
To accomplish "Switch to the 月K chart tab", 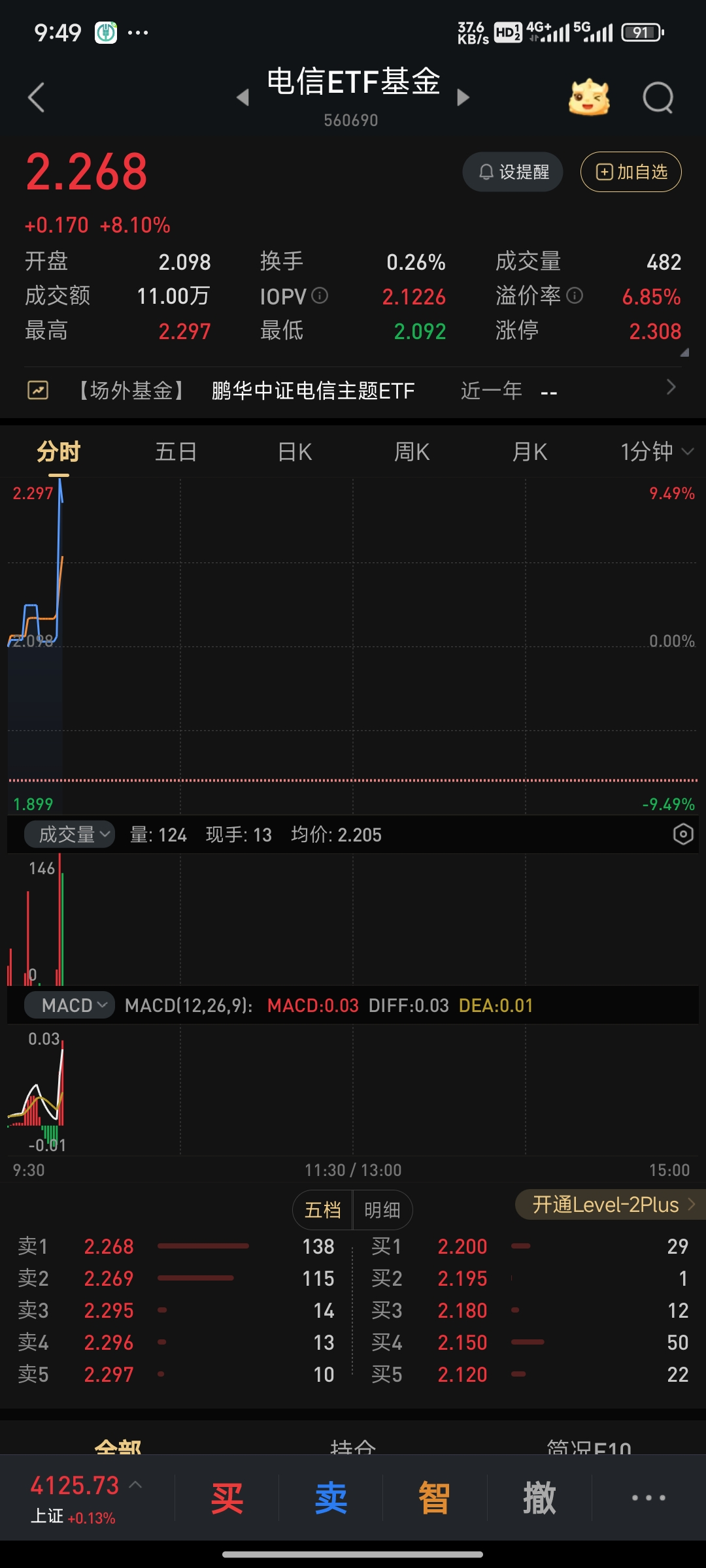I will pos(529,451).
